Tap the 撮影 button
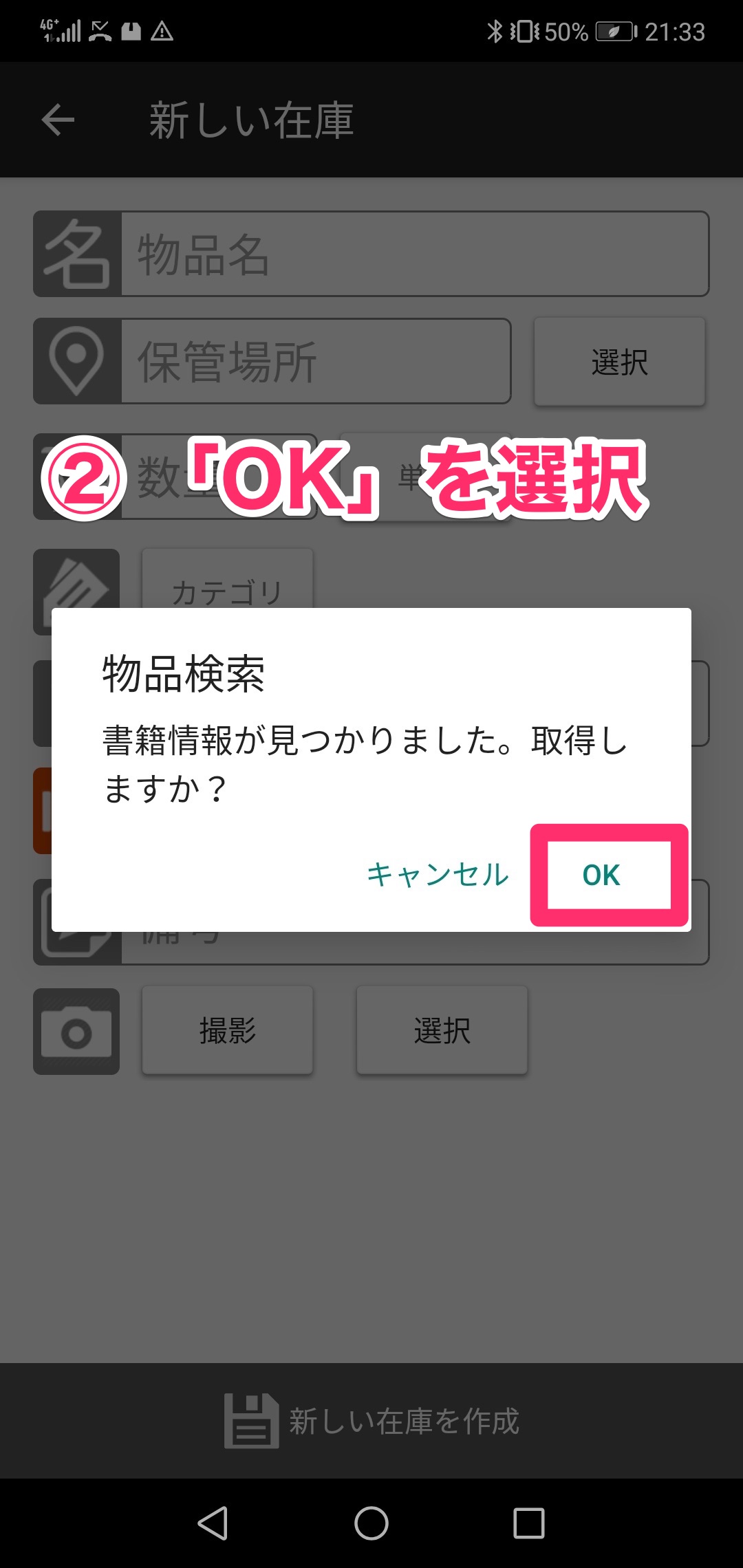This screenshot has width=743, height=1568. tap(228, 1030)
